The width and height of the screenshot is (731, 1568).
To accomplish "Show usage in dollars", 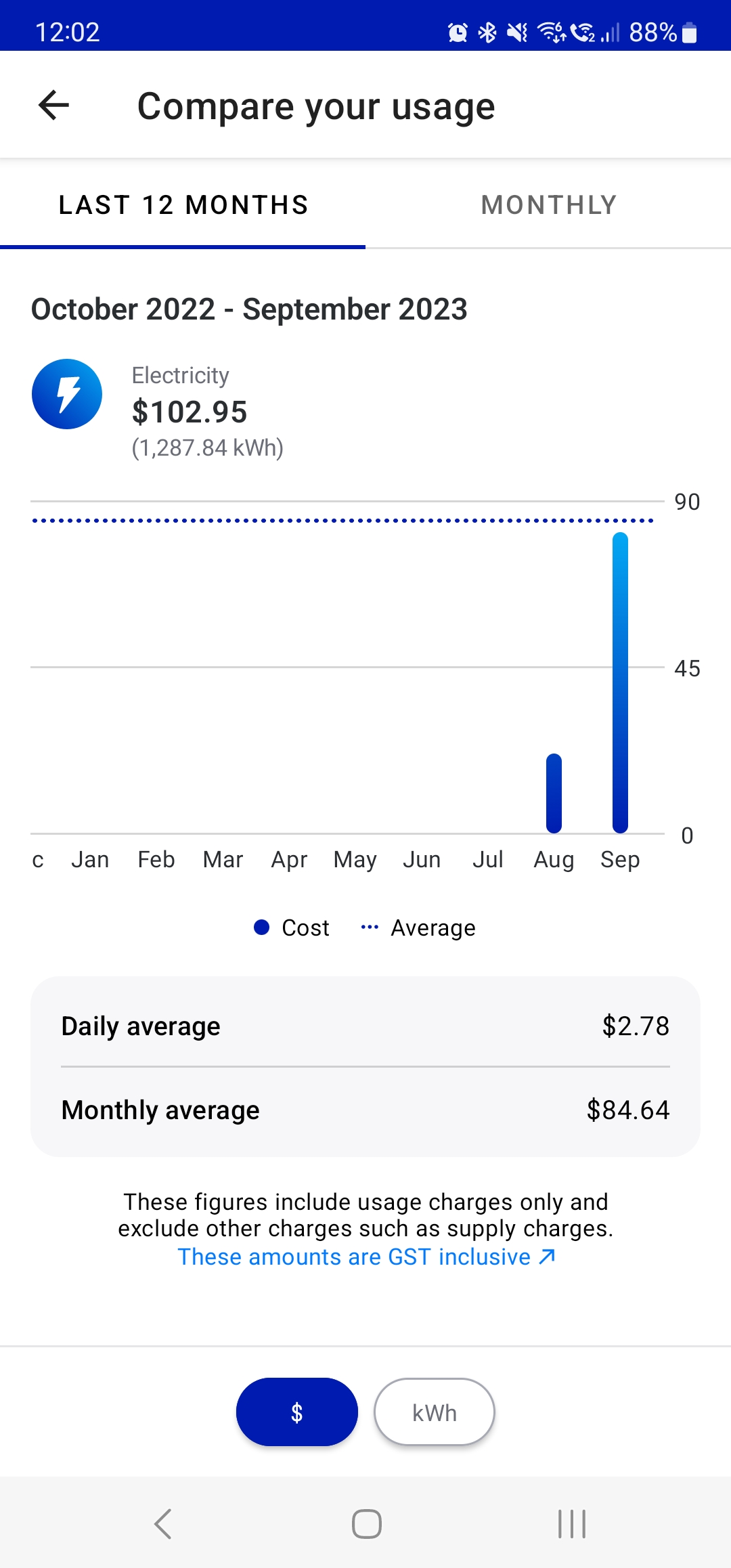I will pyautogui.click(x=296, y=1412).
